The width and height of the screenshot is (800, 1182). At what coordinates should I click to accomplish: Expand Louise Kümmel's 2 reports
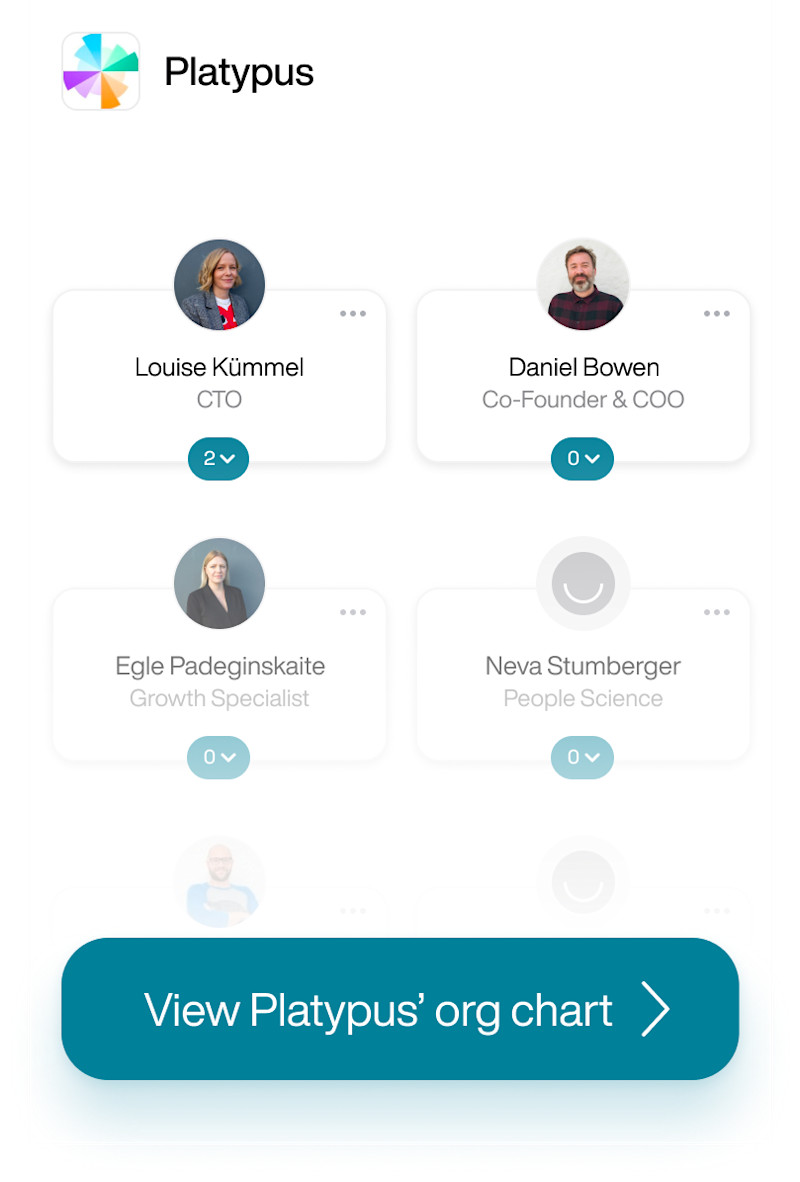pos(219,458)
